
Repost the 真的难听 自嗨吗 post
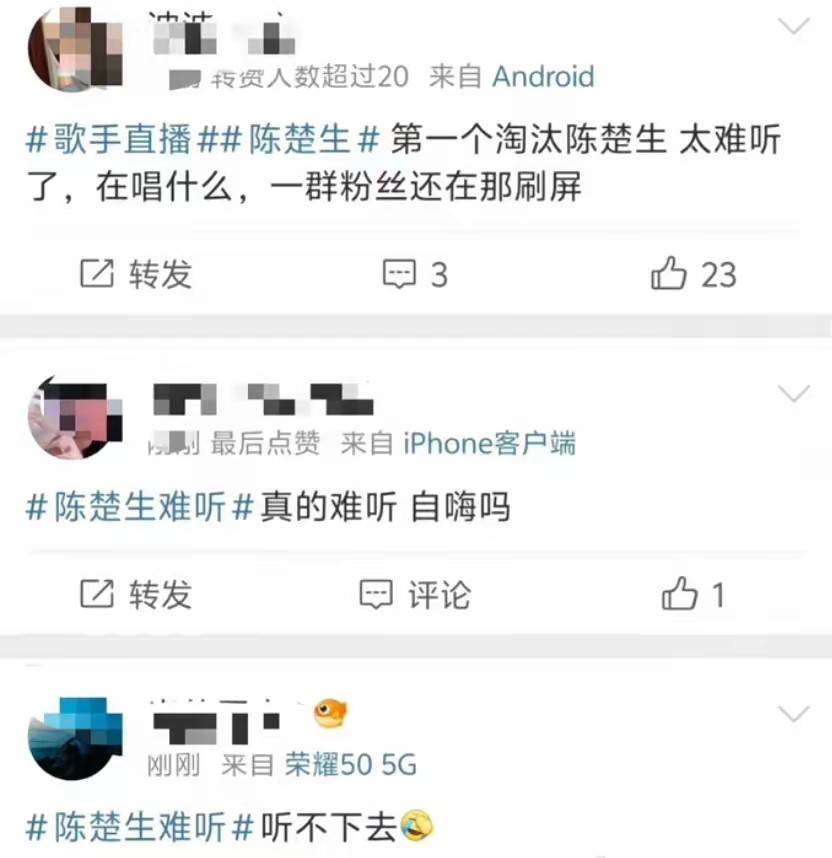tap(135, 596)
